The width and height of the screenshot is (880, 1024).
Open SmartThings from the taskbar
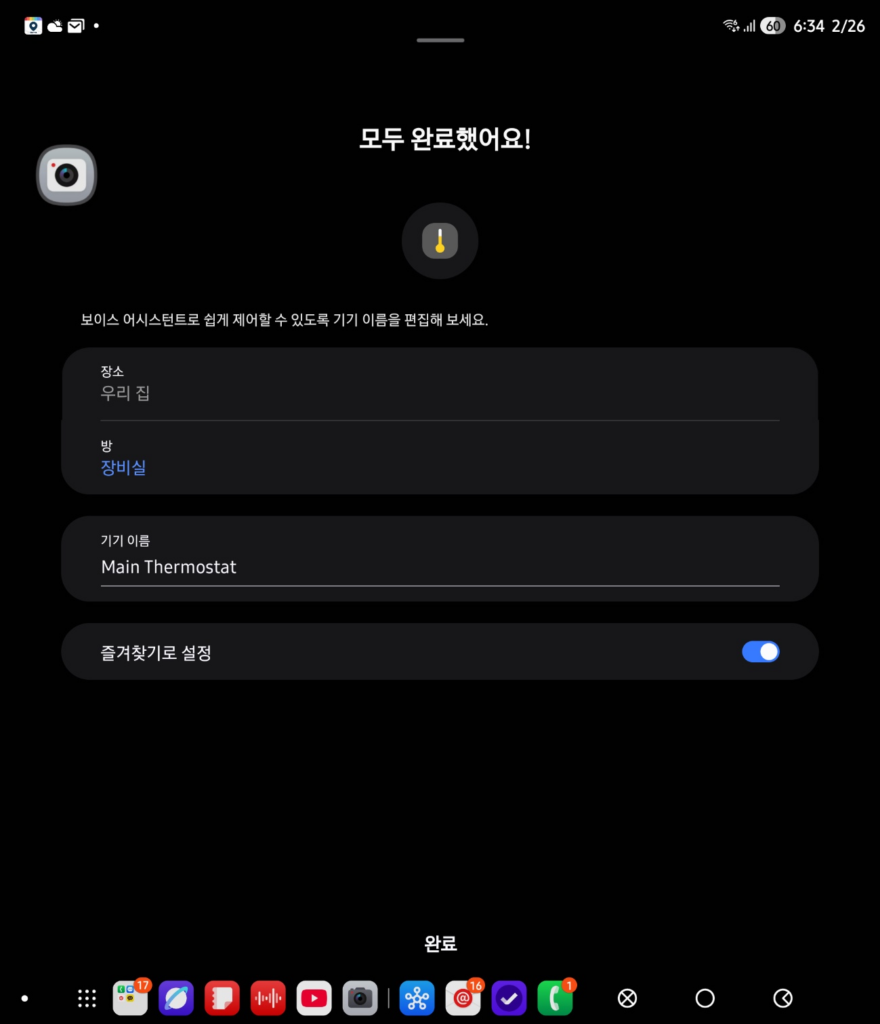tap(417, 998)
